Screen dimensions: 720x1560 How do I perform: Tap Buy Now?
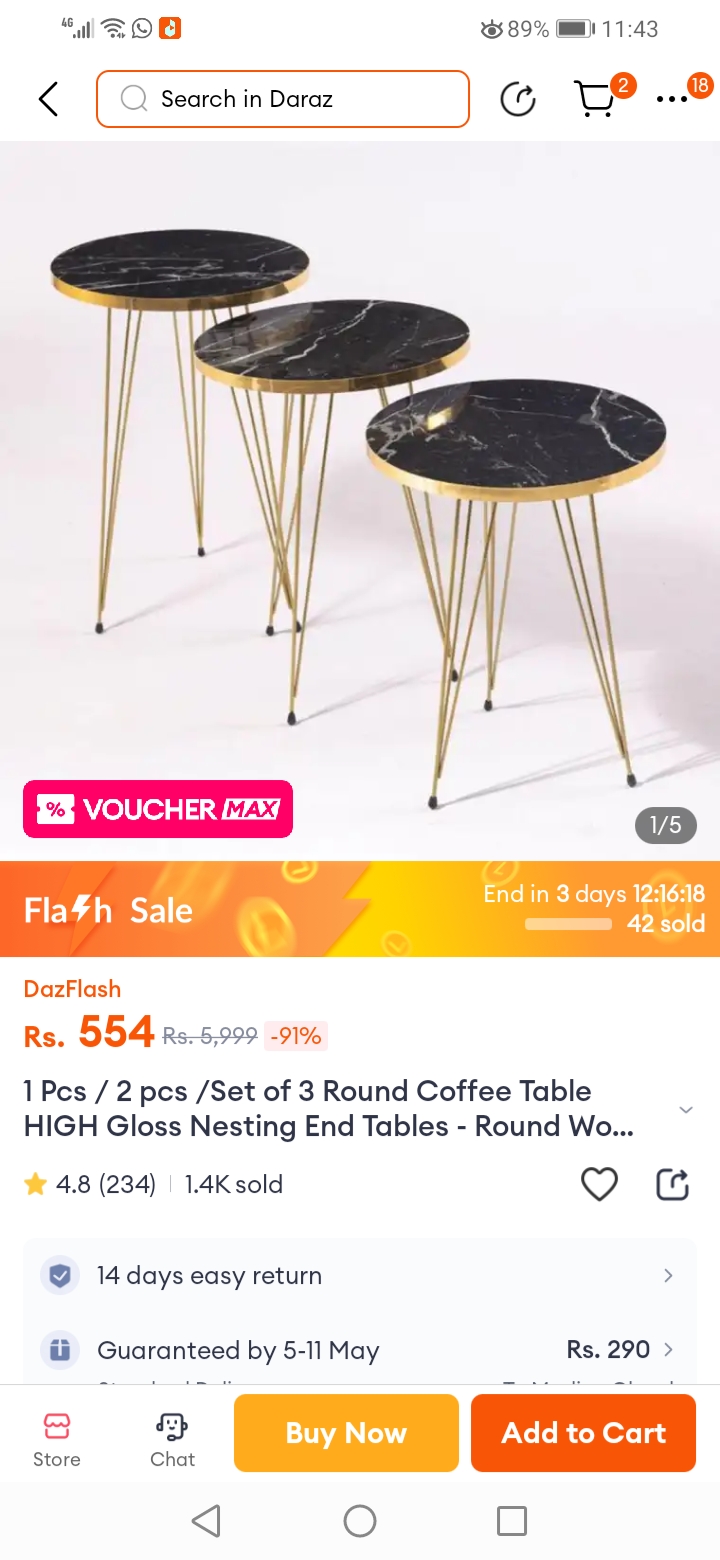pyautogui.click(x=346, y=1433)
